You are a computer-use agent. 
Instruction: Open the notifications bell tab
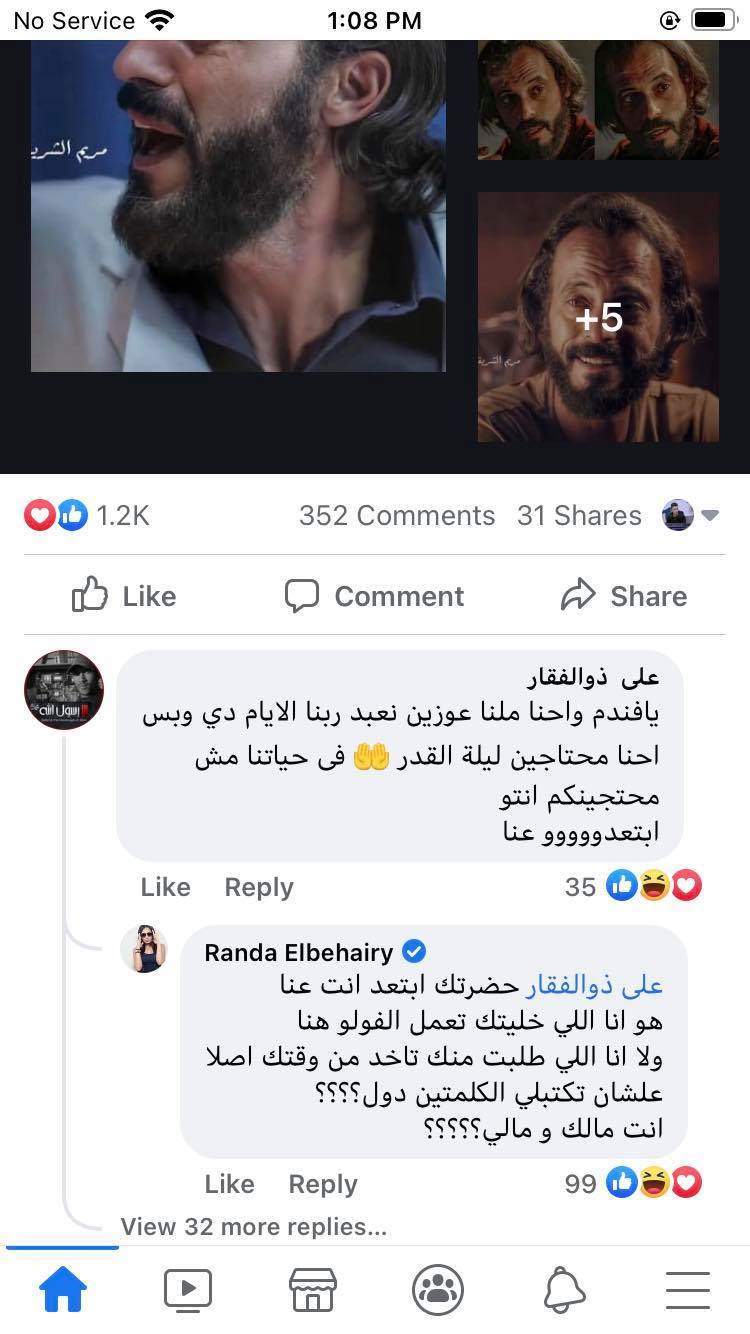click(563, 1290)
